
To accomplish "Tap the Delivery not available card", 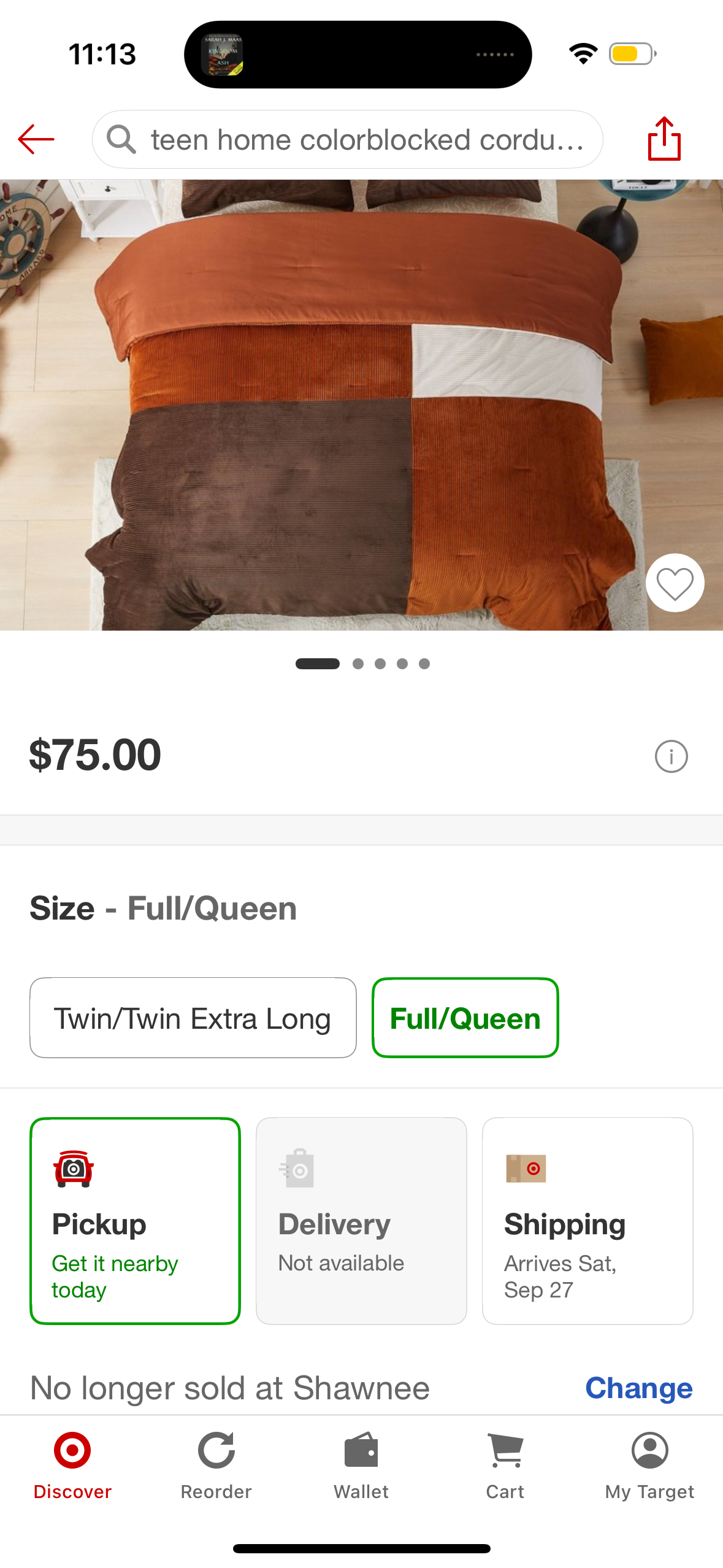I will point(361,1221).
